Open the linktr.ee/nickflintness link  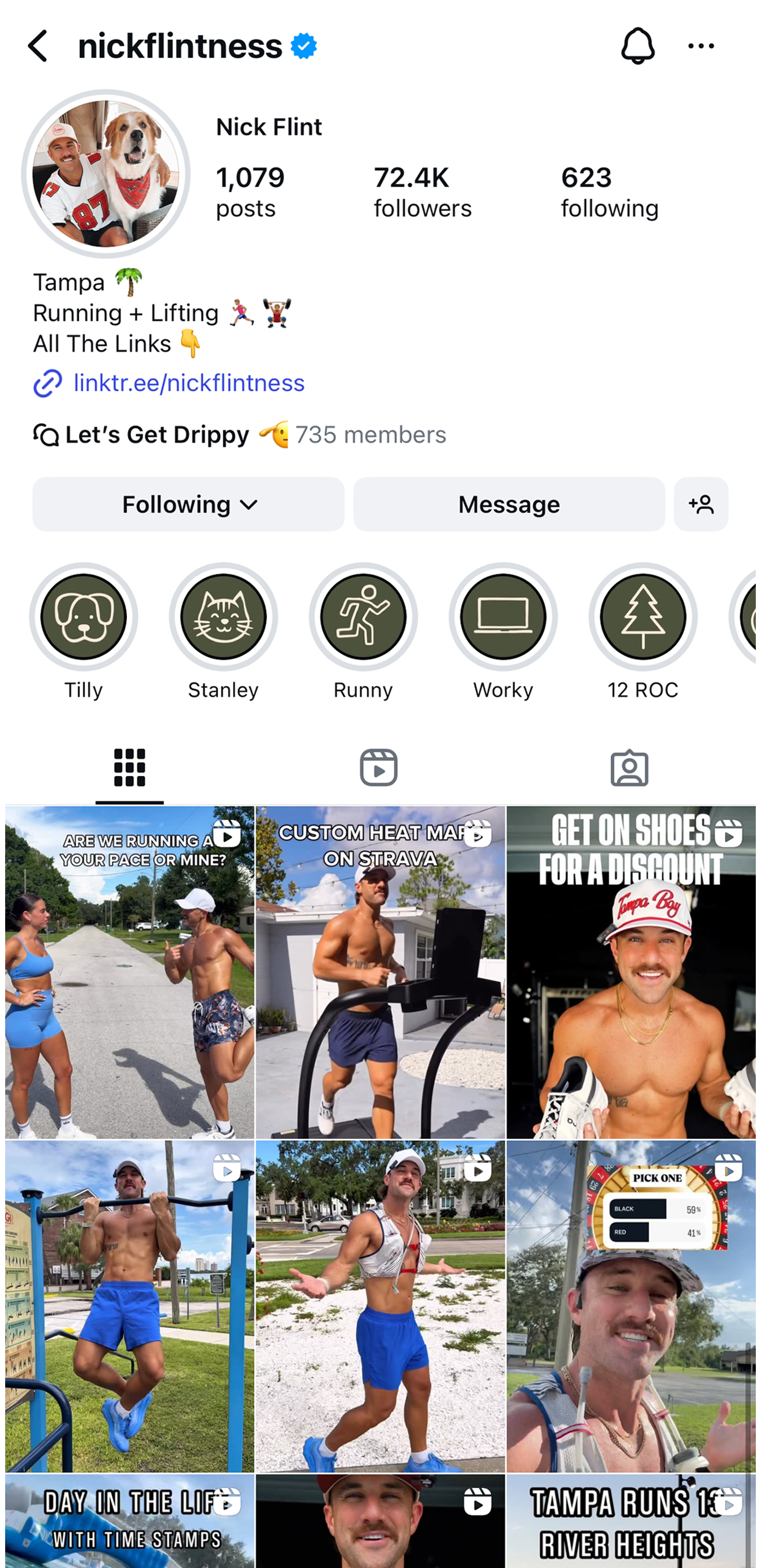tap(189, 383)
